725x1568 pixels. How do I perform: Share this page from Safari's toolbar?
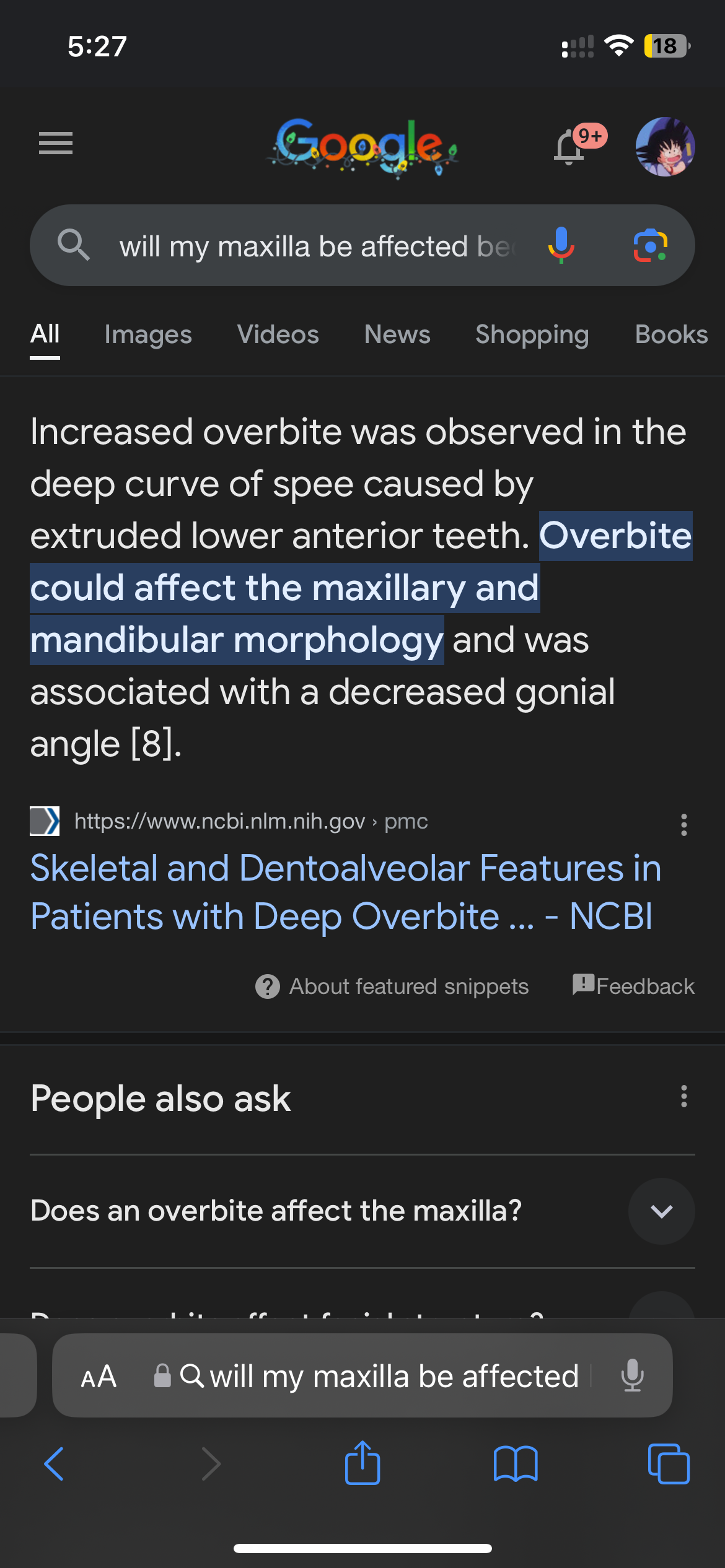click(362, 1464)
